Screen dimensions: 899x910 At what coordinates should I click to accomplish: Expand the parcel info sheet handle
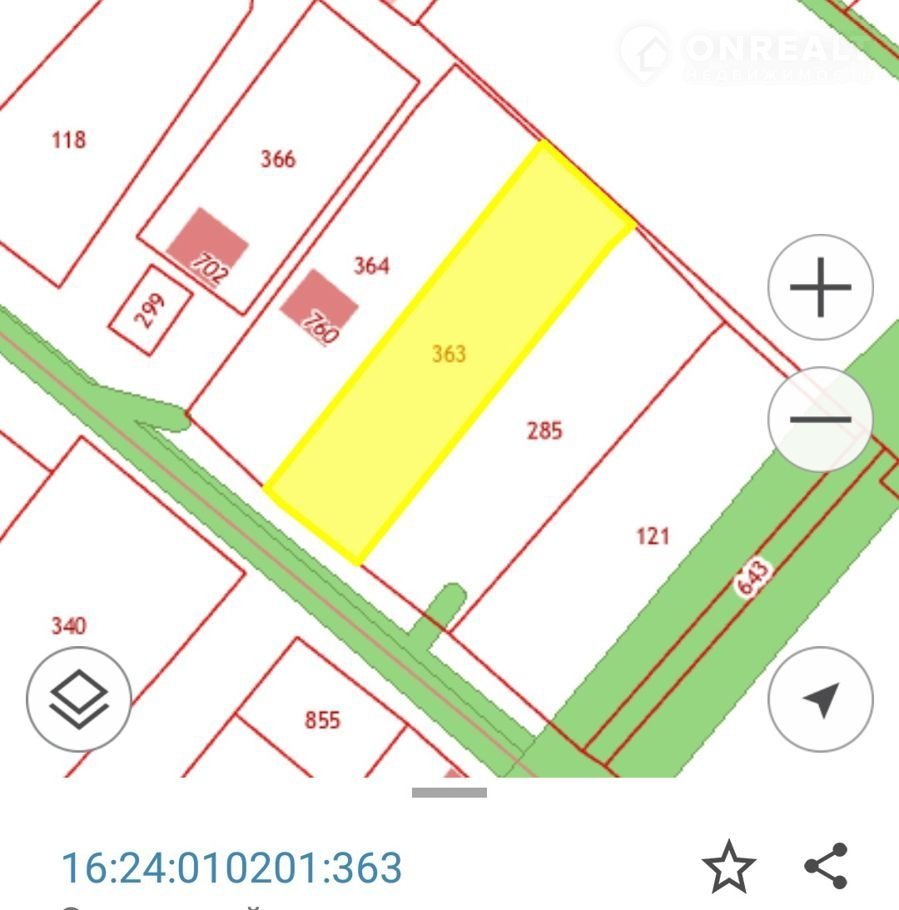(x=449, y=792)
